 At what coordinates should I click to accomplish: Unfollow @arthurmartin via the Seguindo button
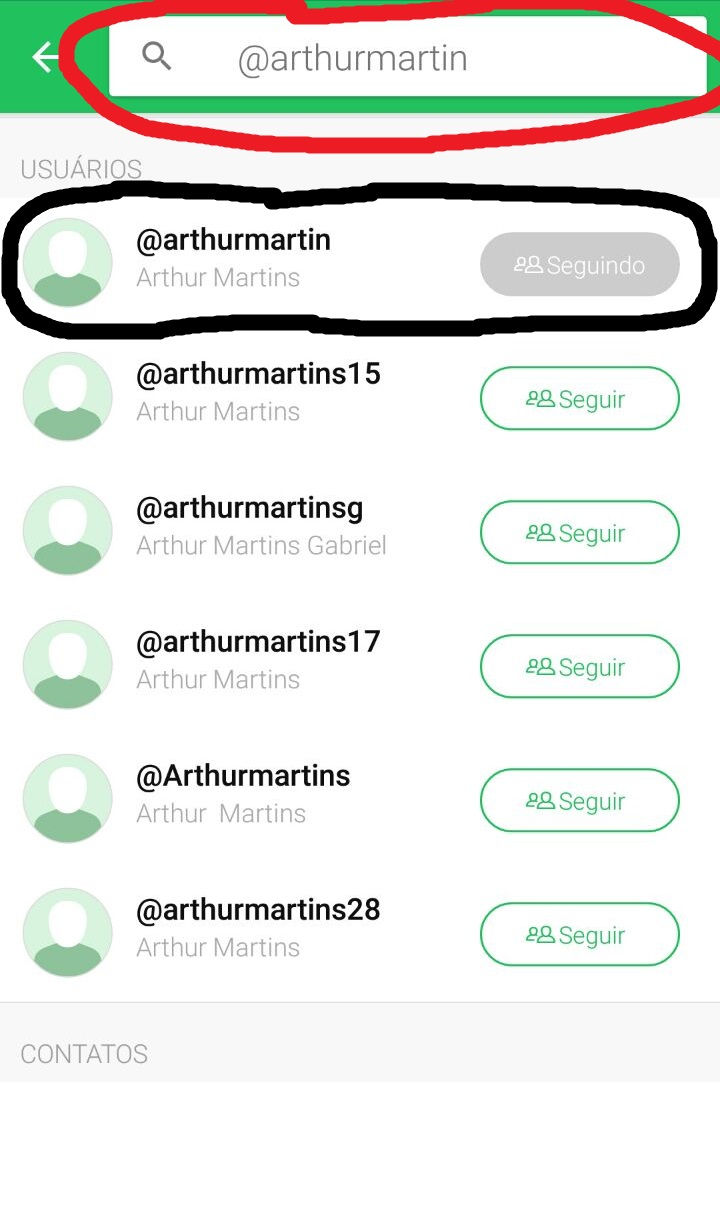pyautogui.click(x=580, y=264)
